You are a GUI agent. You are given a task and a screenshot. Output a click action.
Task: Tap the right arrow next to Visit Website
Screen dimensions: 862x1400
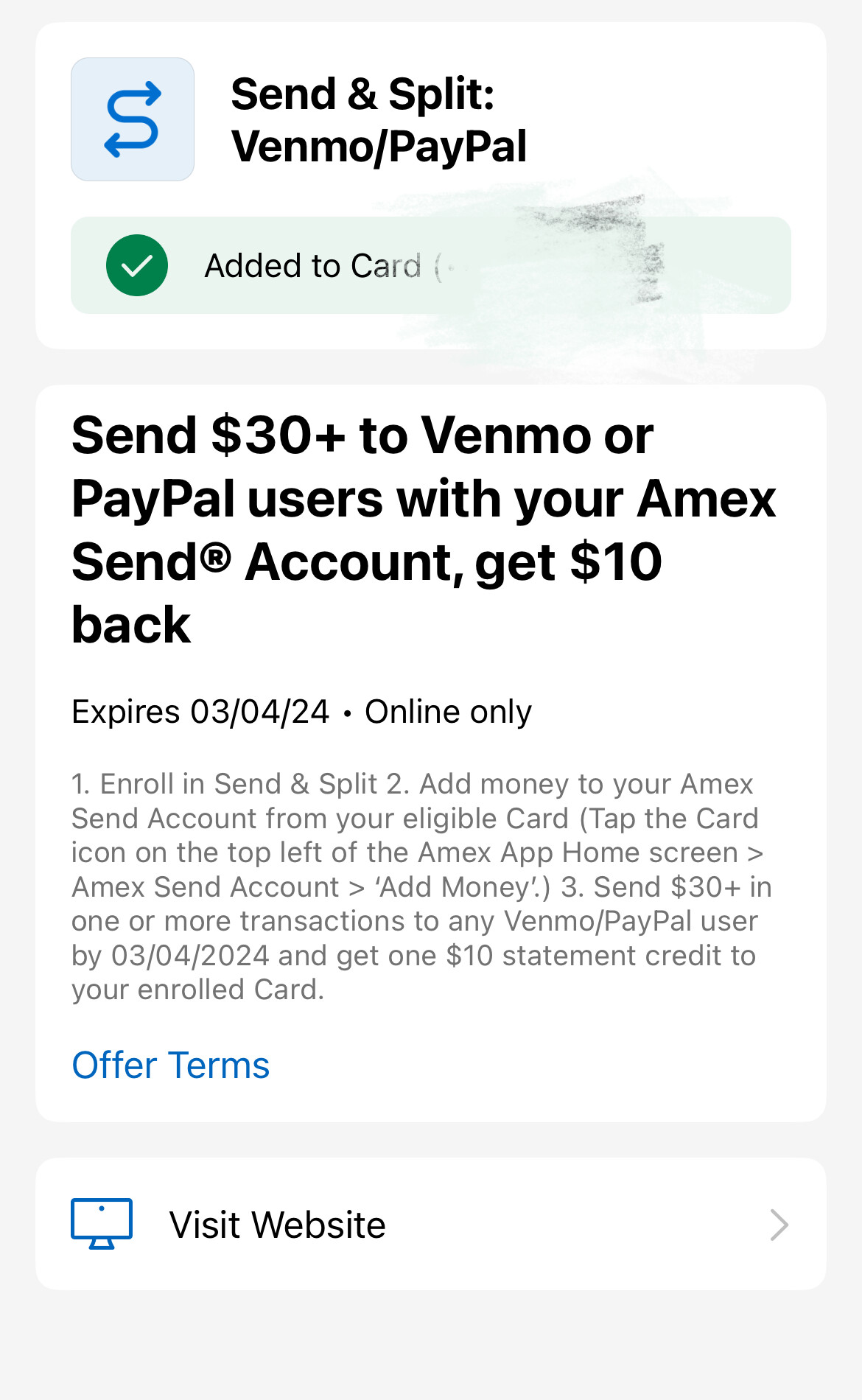click(777, 1223)
